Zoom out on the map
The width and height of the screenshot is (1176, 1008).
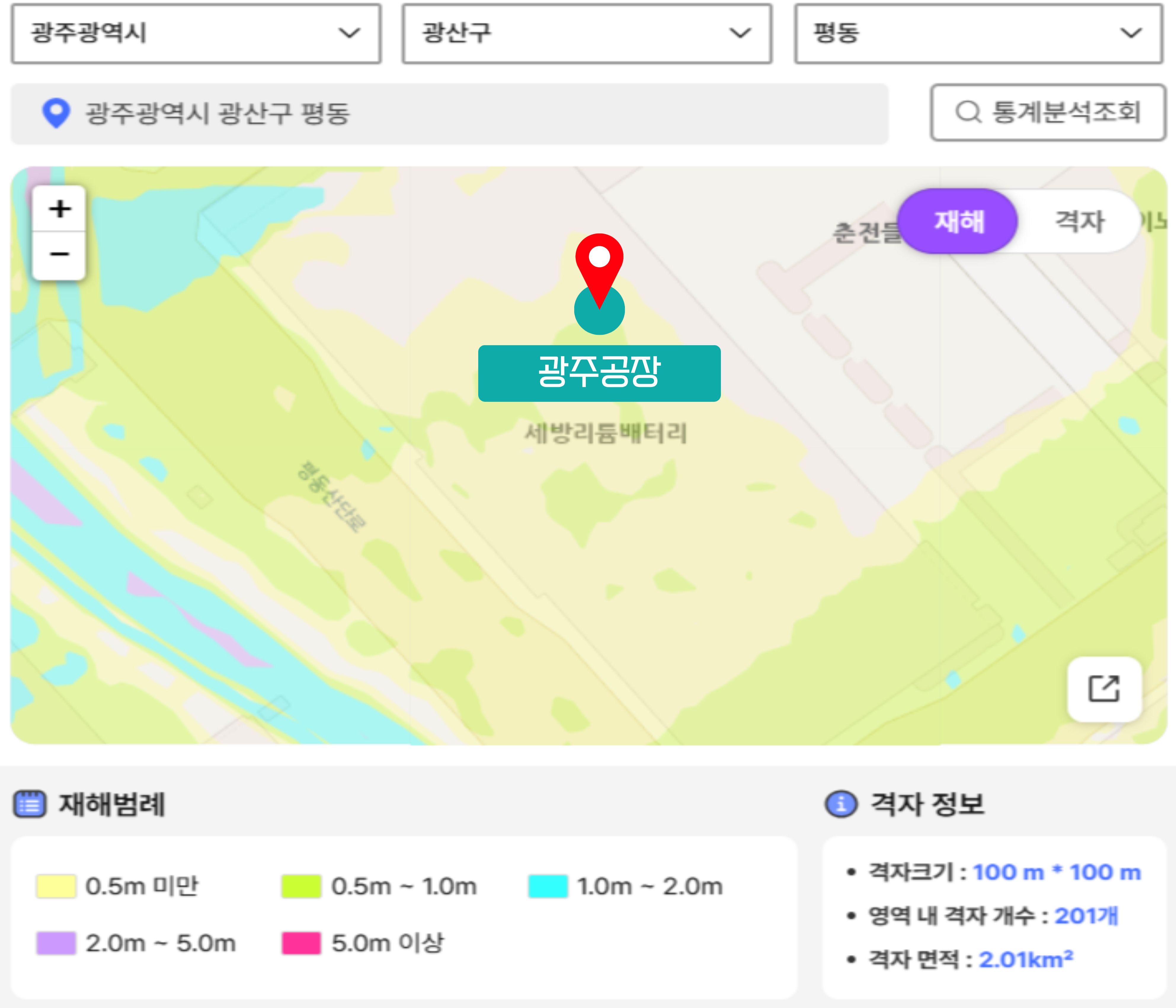pyautogui.click(x=60, y=255)
